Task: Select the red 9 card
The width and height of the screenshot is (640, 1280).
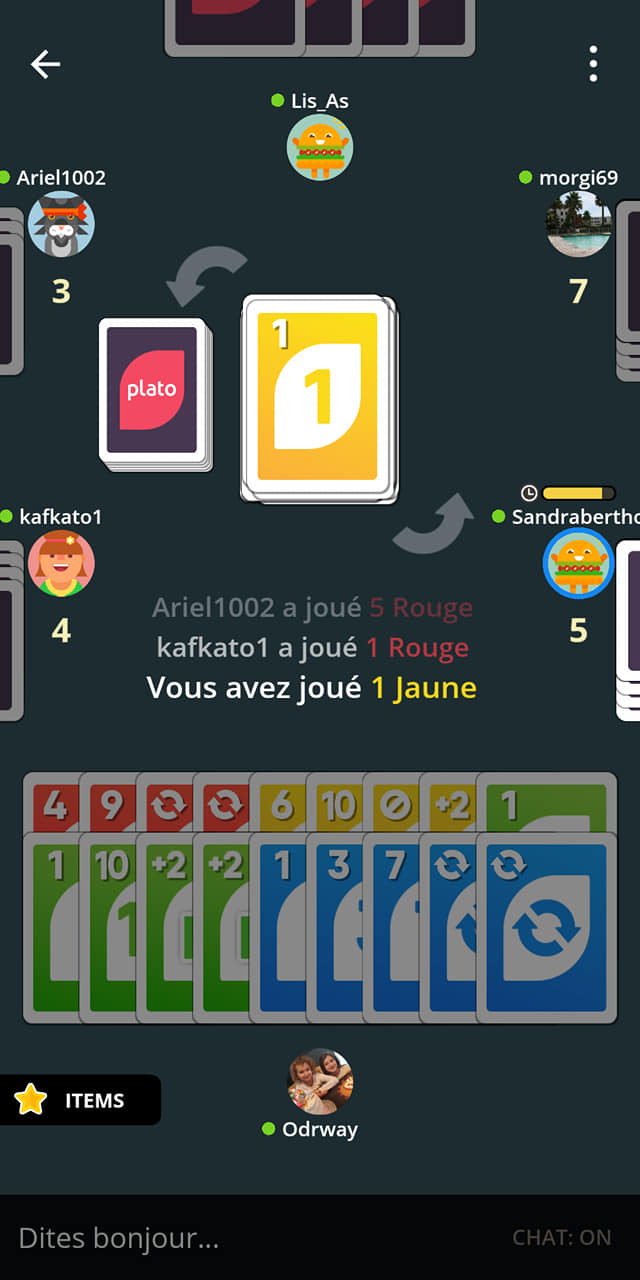Action: tap(108, 804)
